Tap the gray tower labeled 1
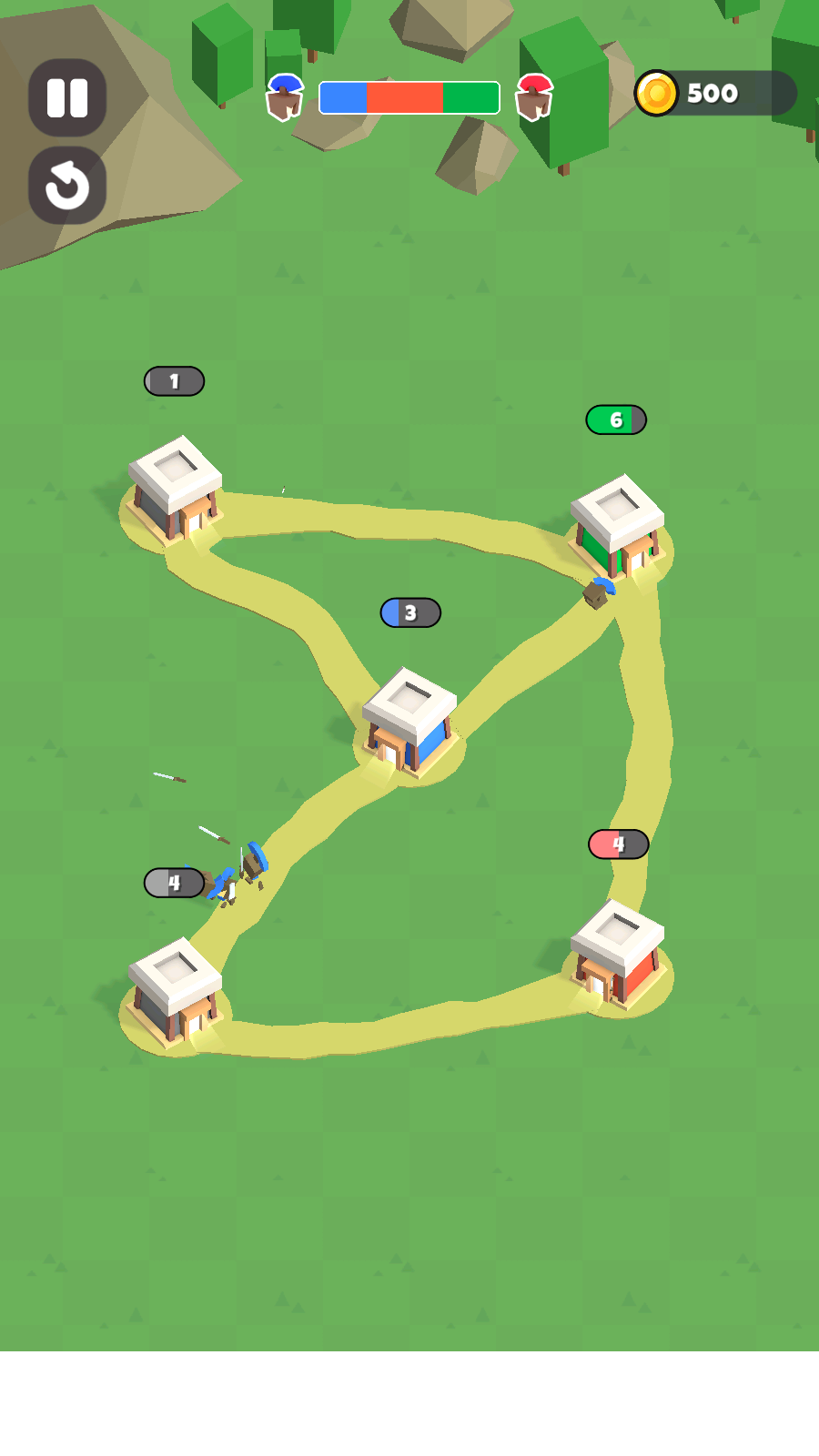 point(175,490)
